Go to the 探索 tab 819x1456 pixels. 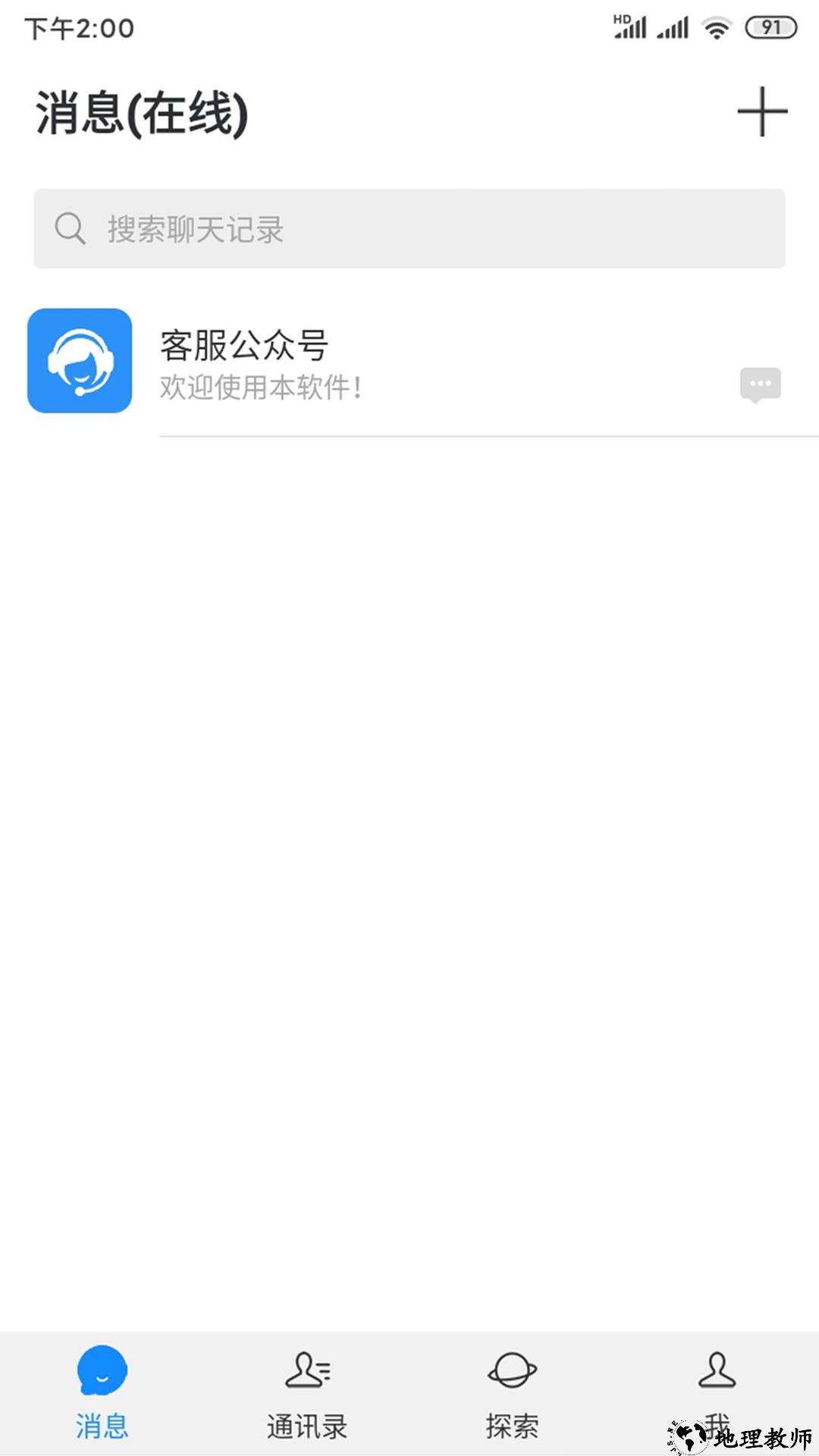point(512,1394)
